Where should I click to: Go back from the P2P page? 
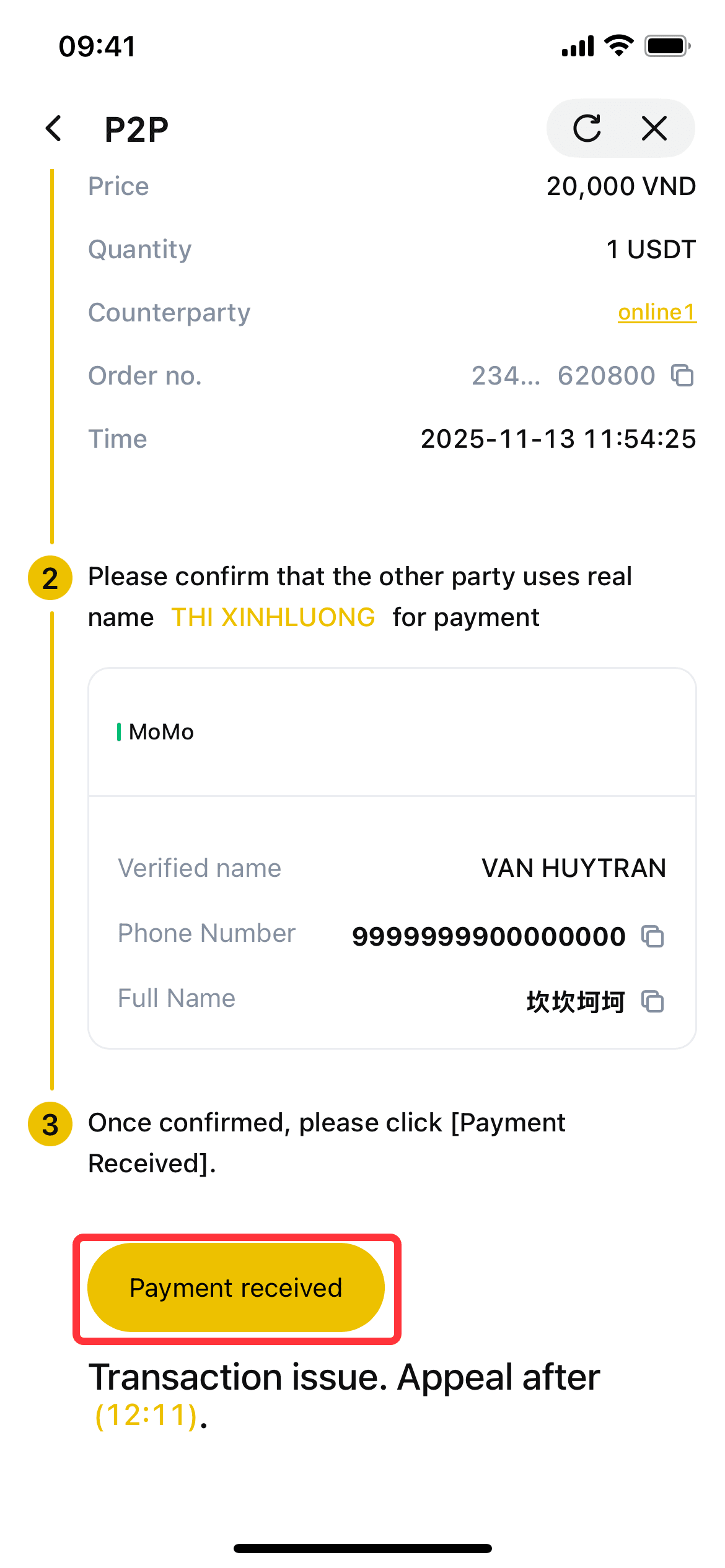tap(55, 129)
